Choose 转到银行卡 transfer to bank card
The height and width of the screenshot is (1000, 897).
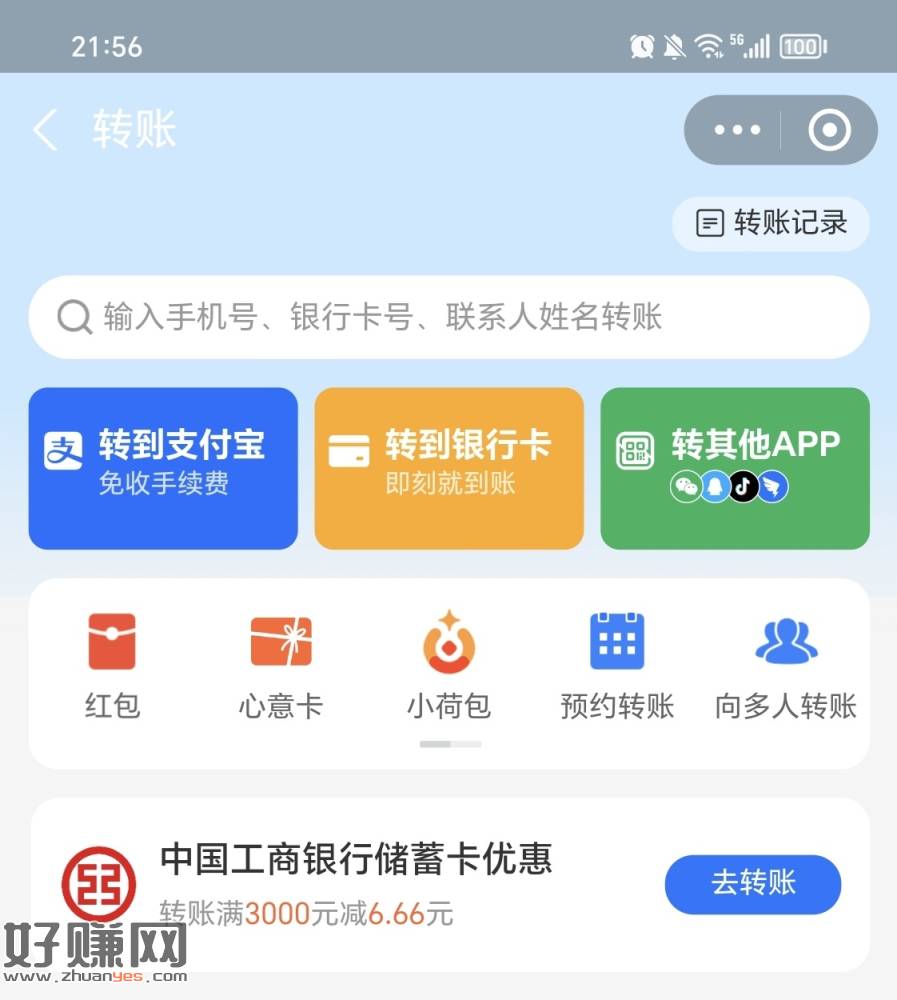click(x=449, y=468)
